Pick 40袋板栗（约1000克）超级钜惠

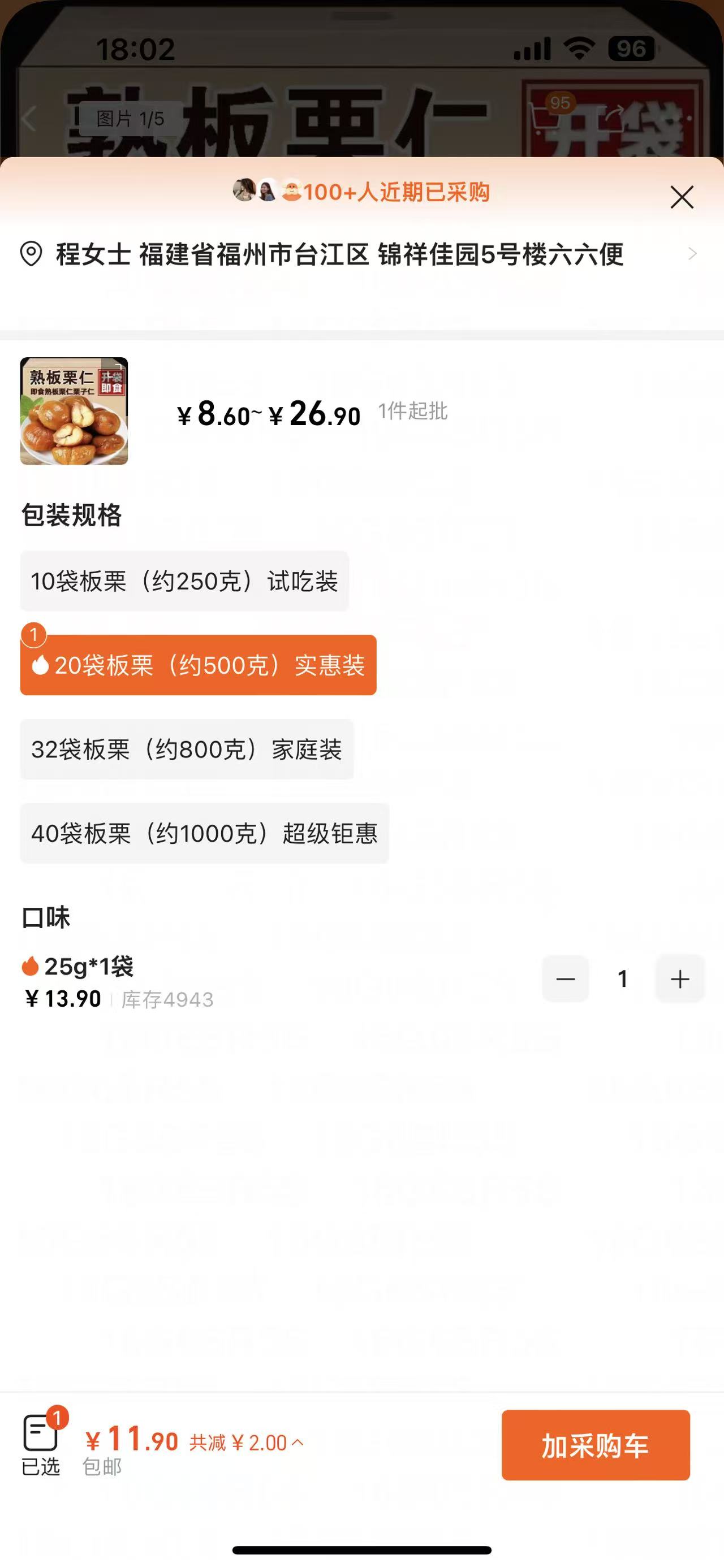(x=204, y=833)
